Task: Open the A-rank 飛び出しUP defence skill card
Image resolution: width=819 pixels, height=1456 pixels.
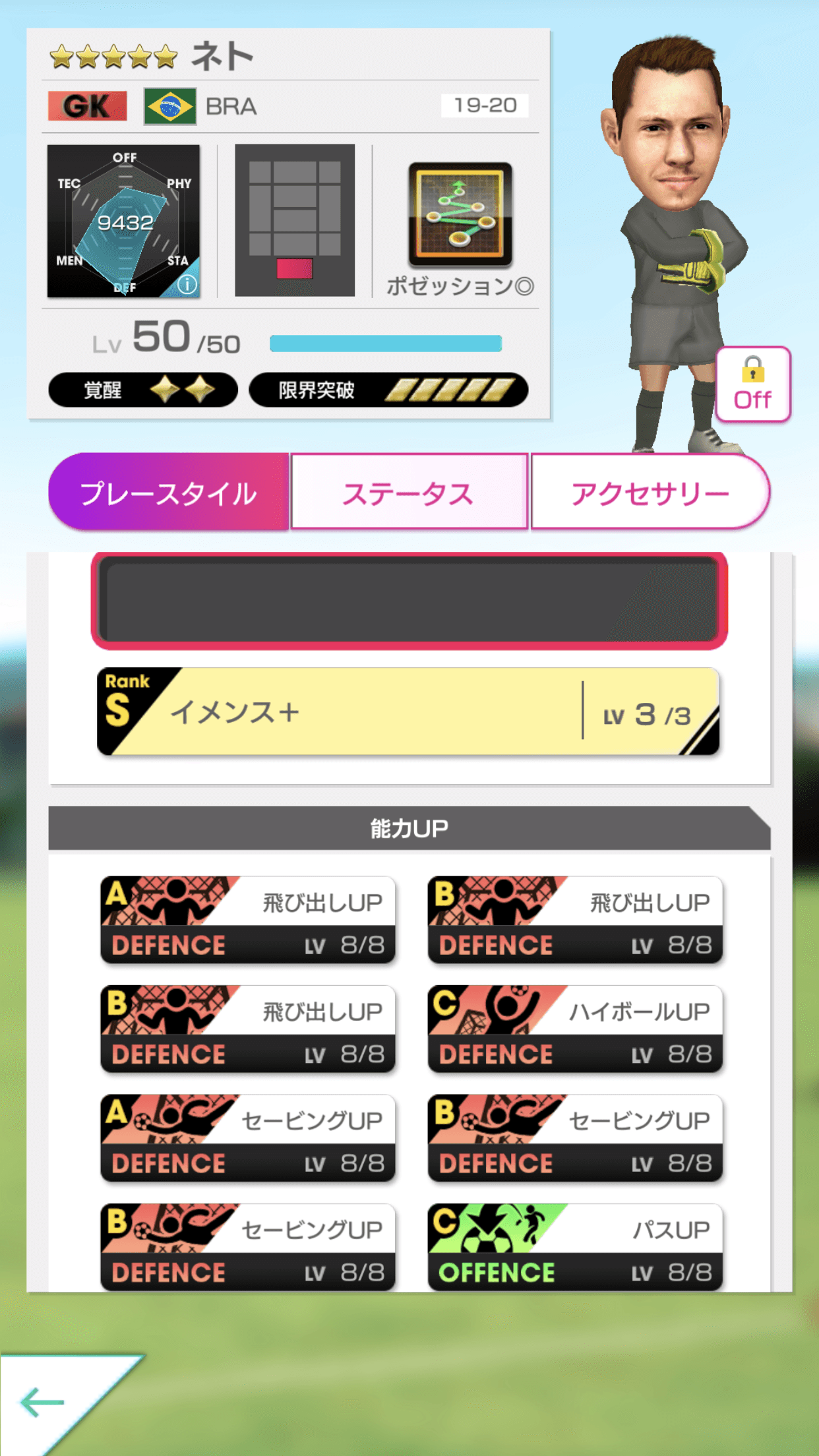Action: pyautogui.click(x=247, y=920)
